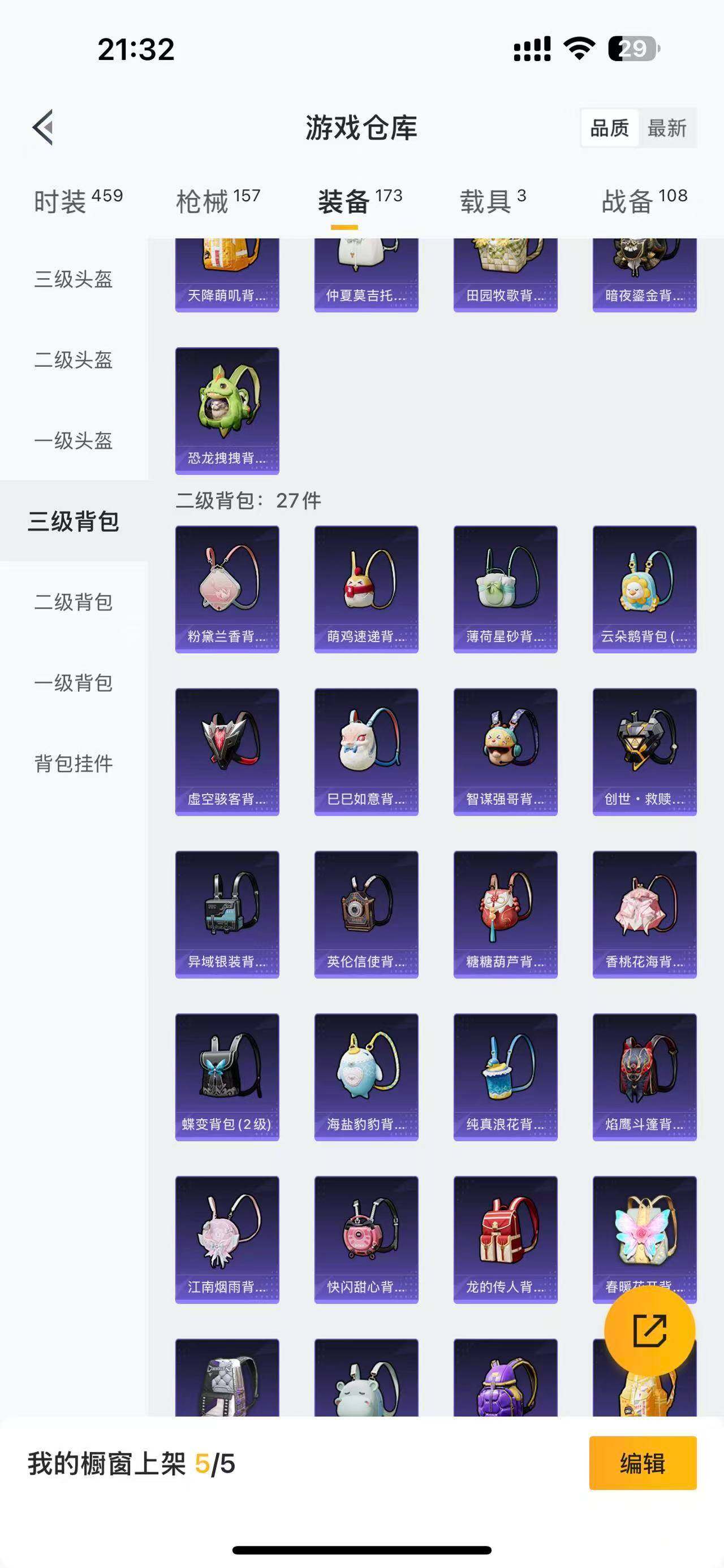The height and width of the screenshot is (1568, 724).
Task: Jump to 二级背包 category
Action: click(74, 602)
